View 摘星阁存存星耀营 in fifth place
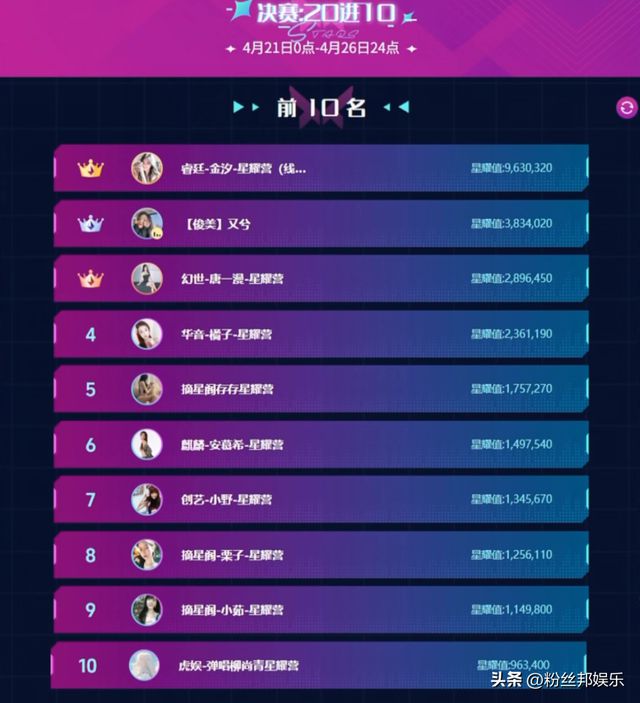Screen dimensions: 640x703 click(x=320, y=389)
